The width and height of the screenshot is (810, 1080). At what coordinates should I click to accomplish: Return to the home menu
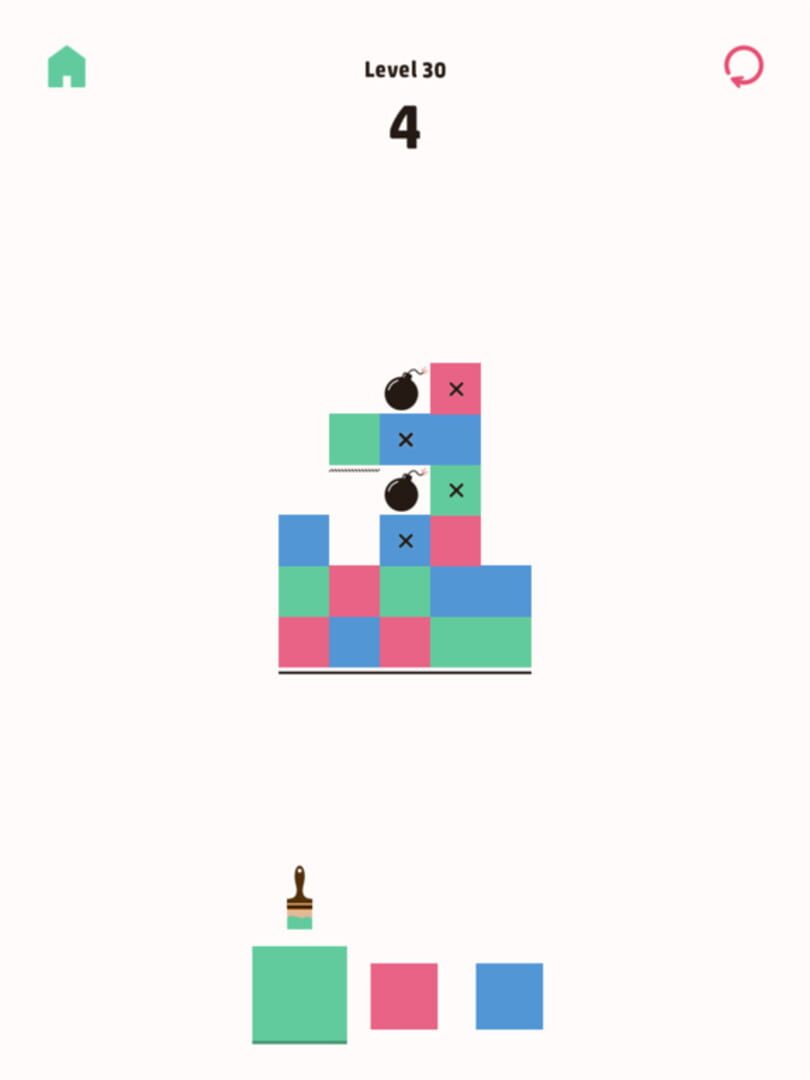click(67, 67)
